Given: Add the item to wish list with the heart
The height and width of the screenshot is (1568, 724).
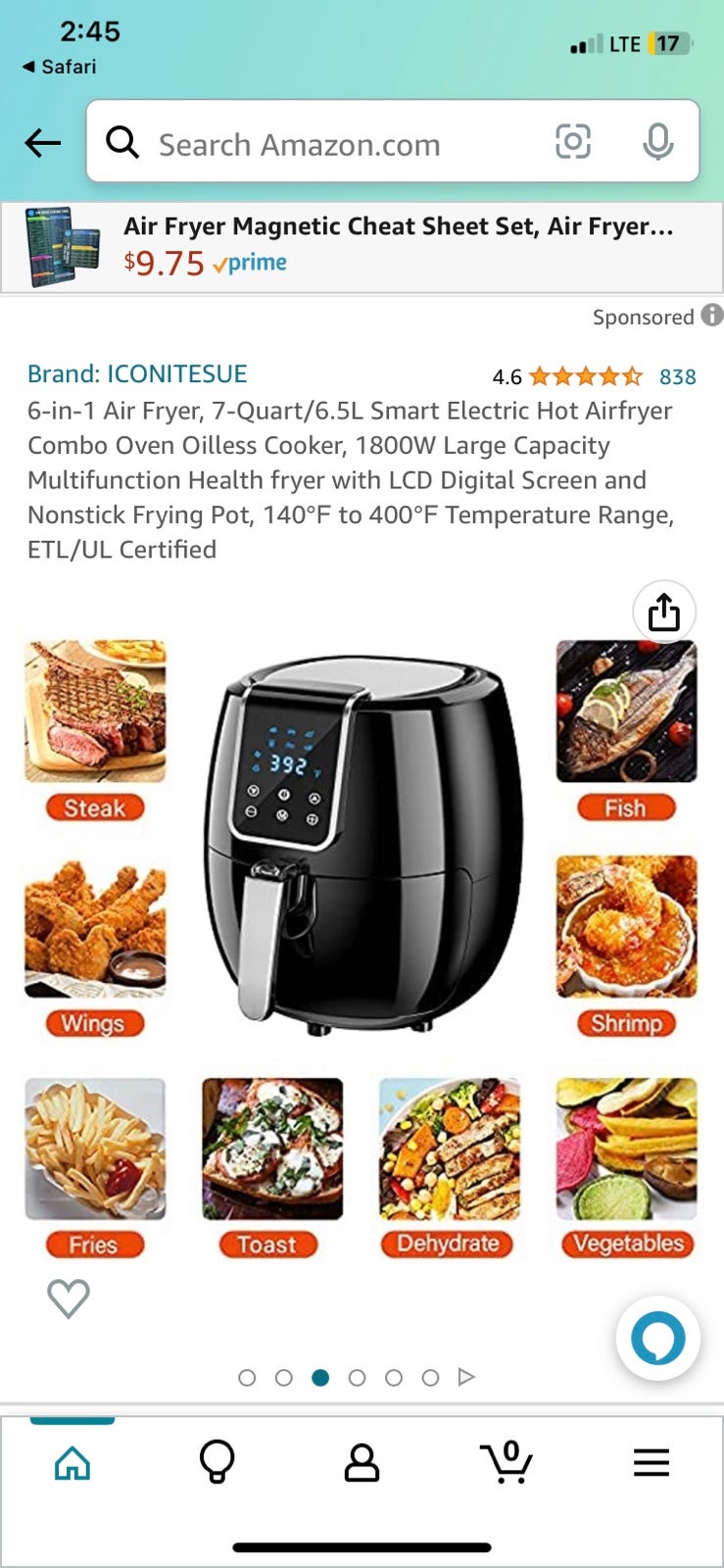Looking at the screenshot, I should pos(69,1298).
